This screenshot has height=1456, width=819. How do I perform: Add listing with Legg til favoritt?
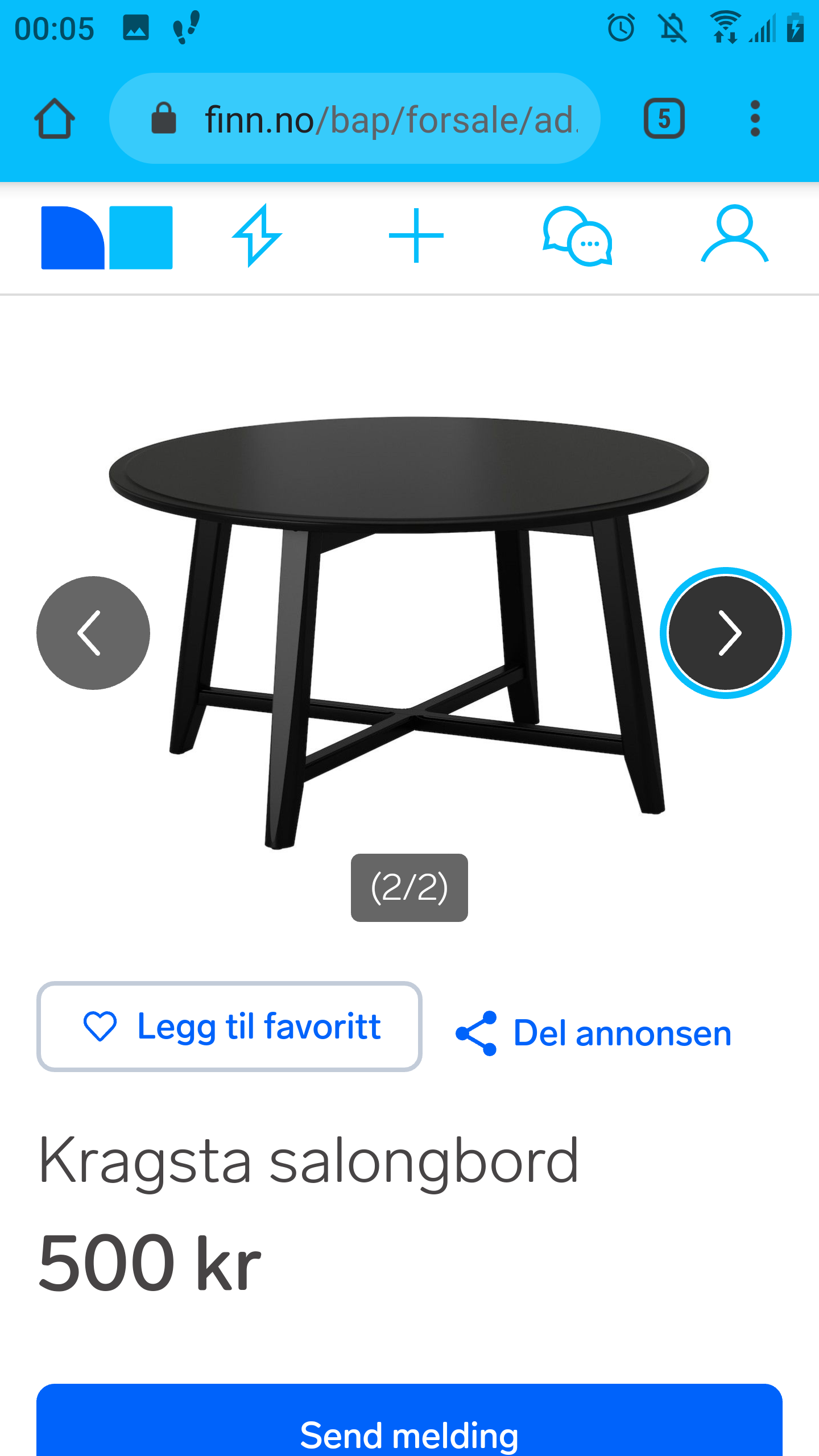[229, 1027]
